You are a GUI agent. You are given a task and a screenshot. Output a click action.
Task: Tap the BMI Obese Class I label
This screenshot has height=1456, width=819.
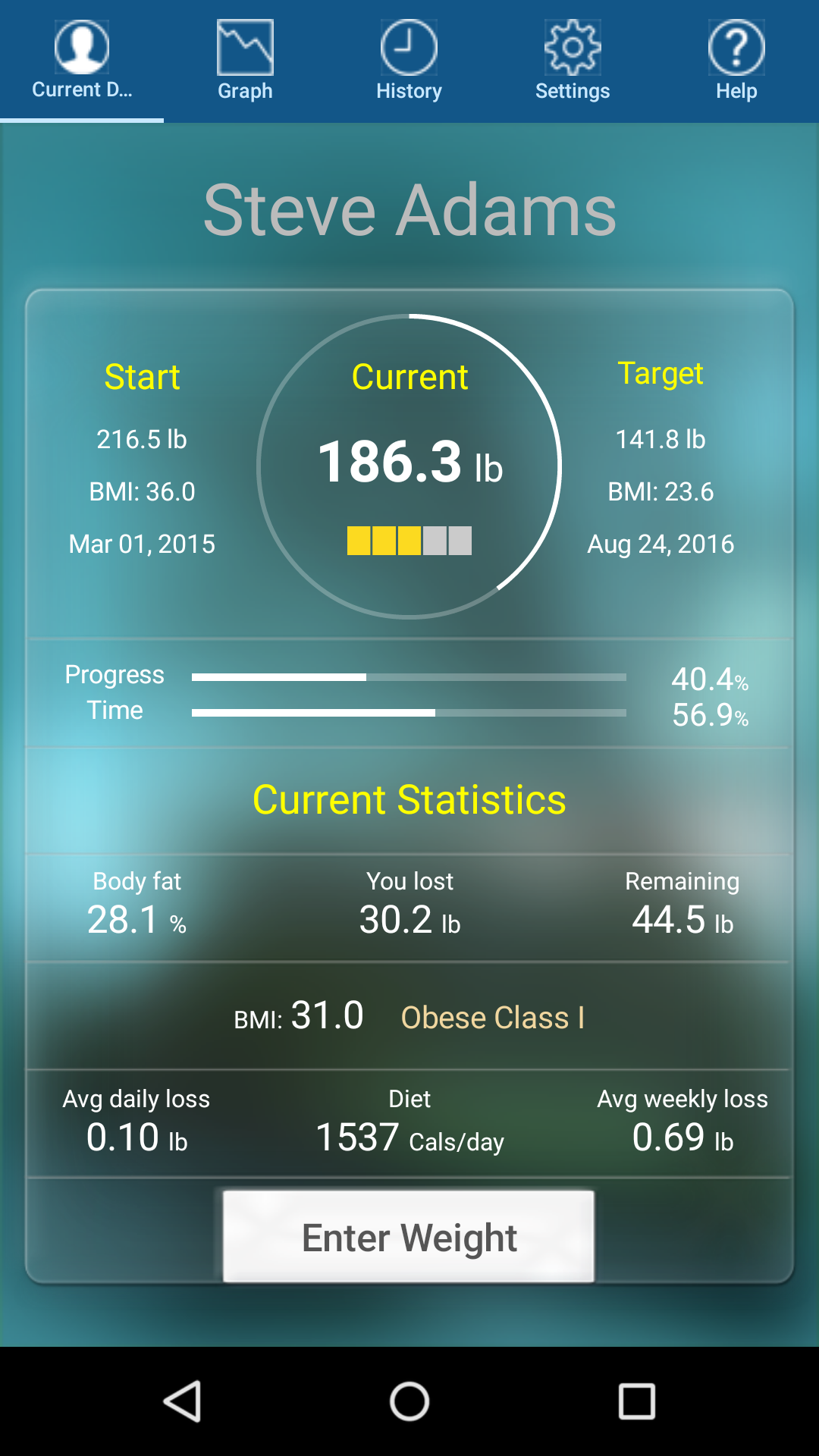[x=493, y=1017]
